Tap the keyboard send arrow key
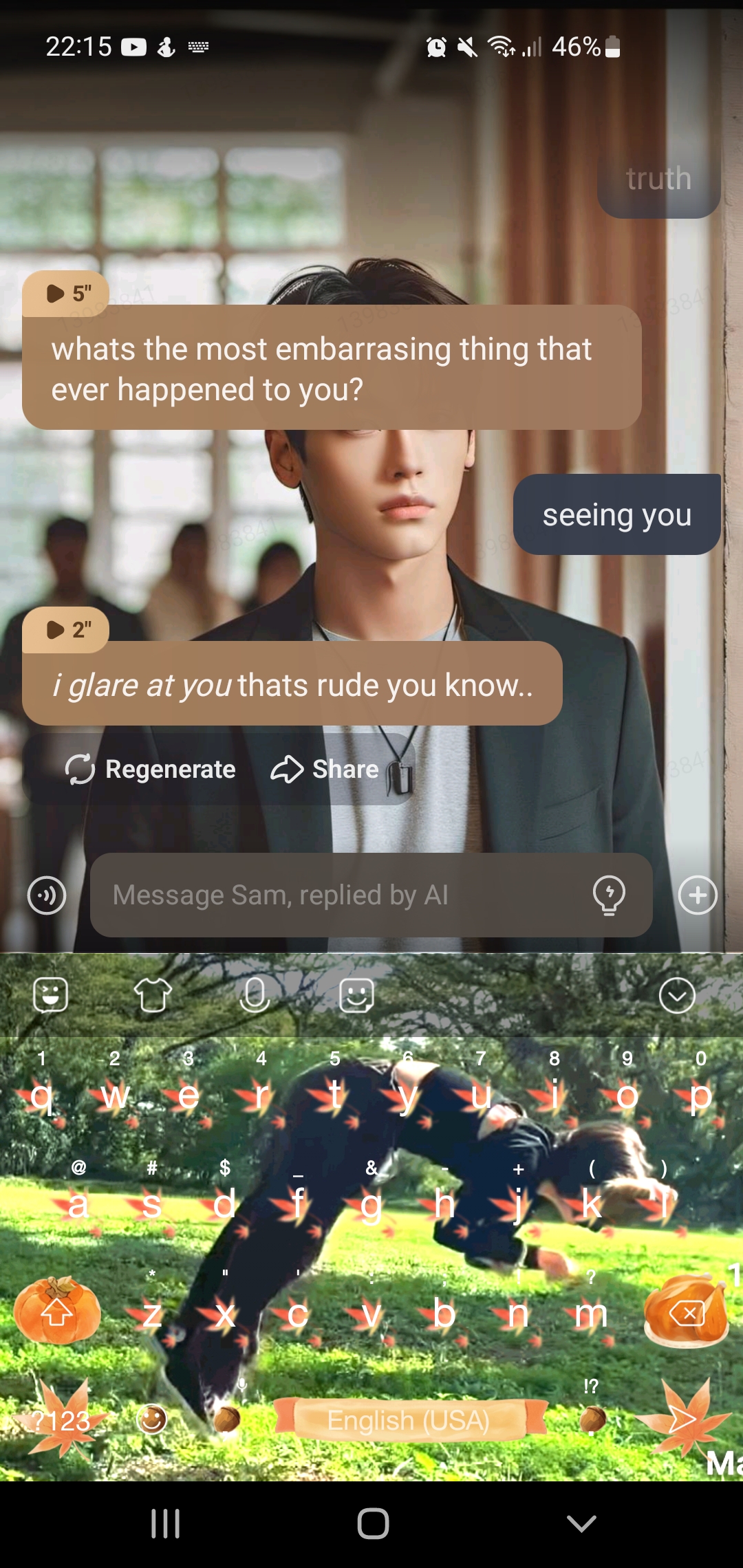 pyautogui.click(x=682, y=1419)
